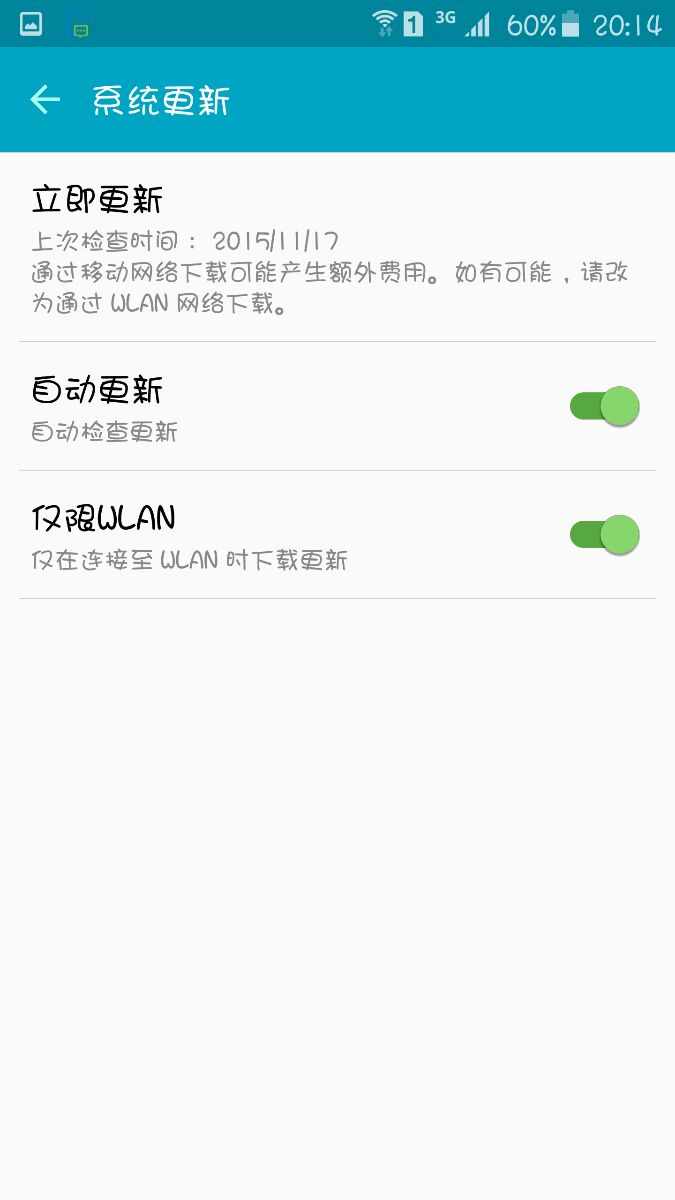Go back from 系统更新 screen

(45, 100)
